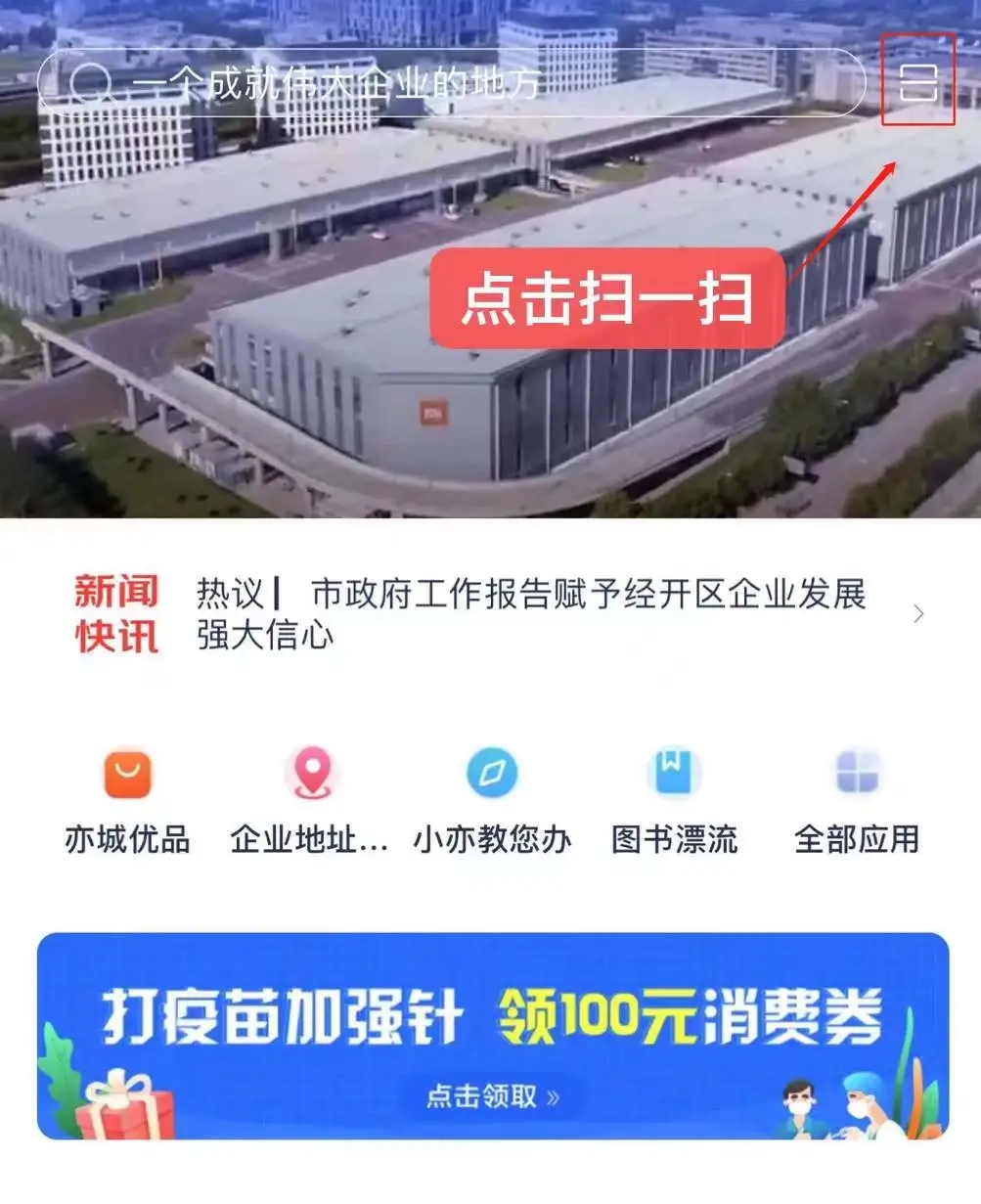
Task: Tap the 小亦教您办 compass icon
Action: coord(493,774)
